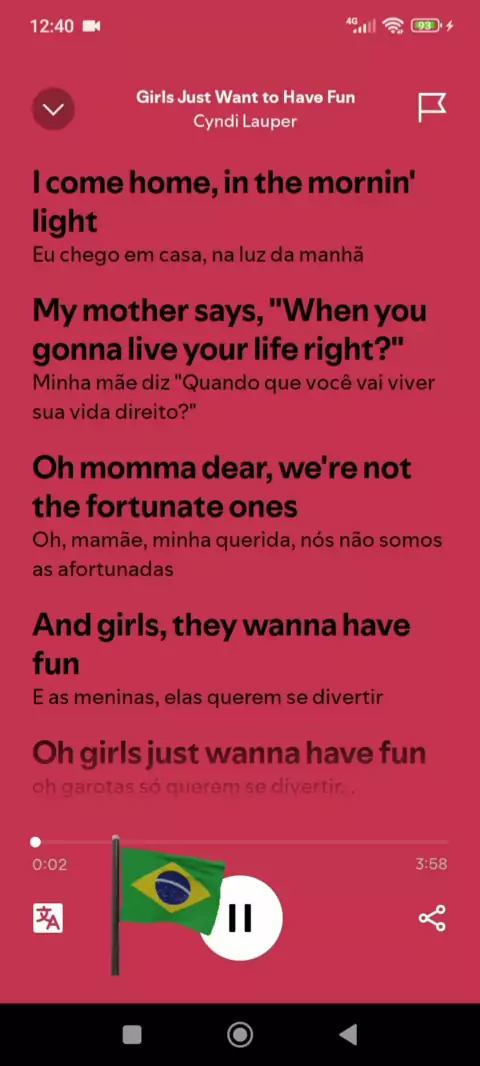Image resolution: width=480 pixels, height=1066 pixels.
Task: Collapse the lyrics view with down chevron
Action: [x=53, y=109]
